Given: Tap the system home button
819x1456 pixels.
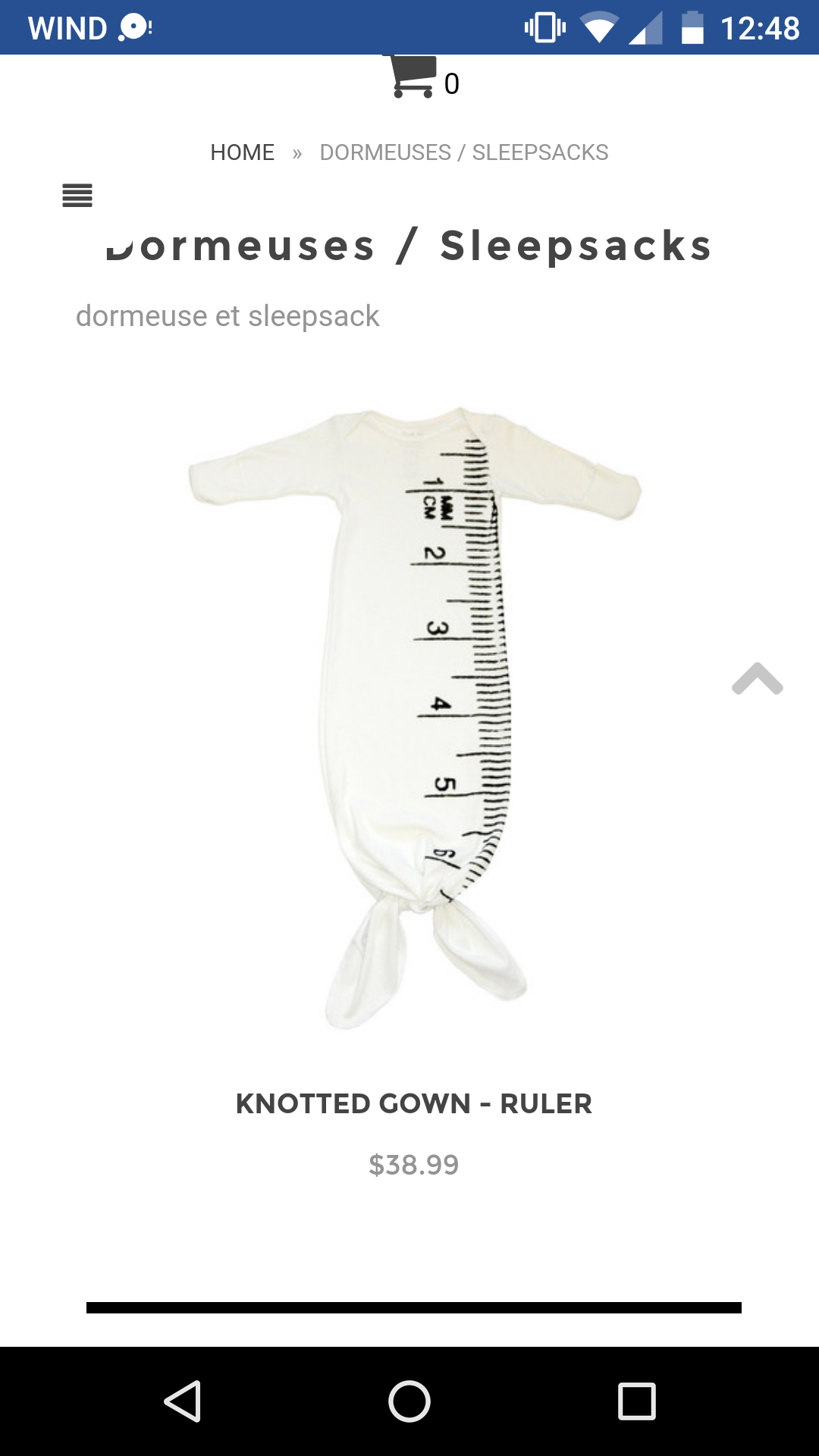Looking at the screenshot, I should tap(409, 1401).
